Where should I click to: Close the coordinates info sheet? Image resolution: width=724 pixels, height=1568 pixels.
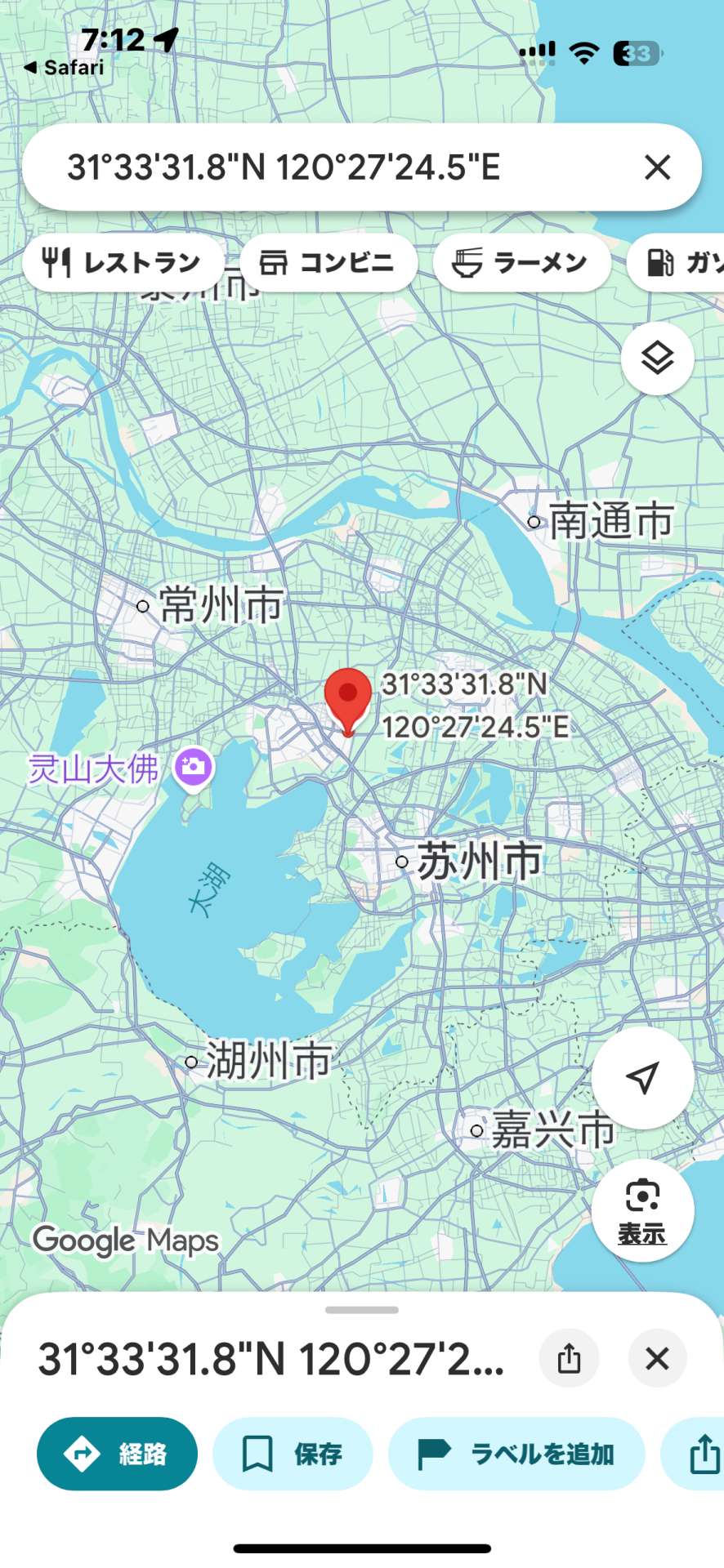657,1359
